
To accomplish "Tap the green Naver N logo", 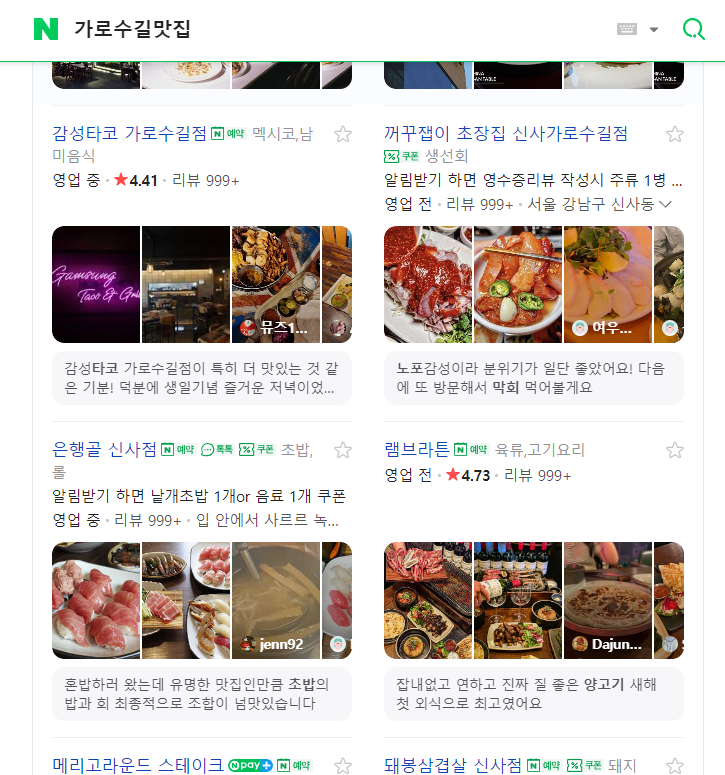I will (x=46, y=29).
